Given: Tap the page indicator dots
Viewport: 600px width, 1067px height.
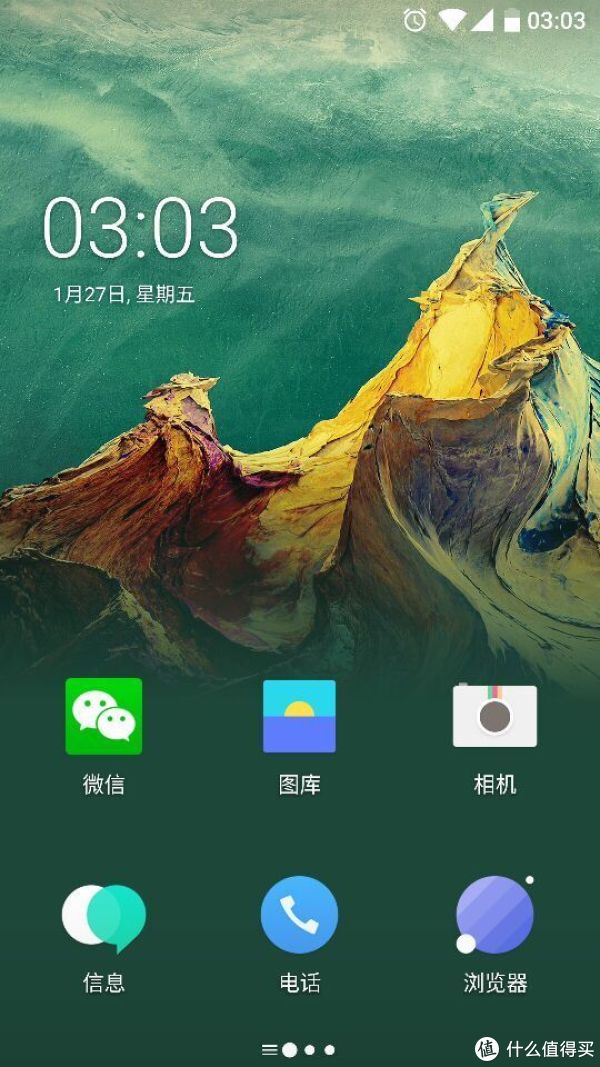Looking at the screenshot, I should pos(299,1050).
